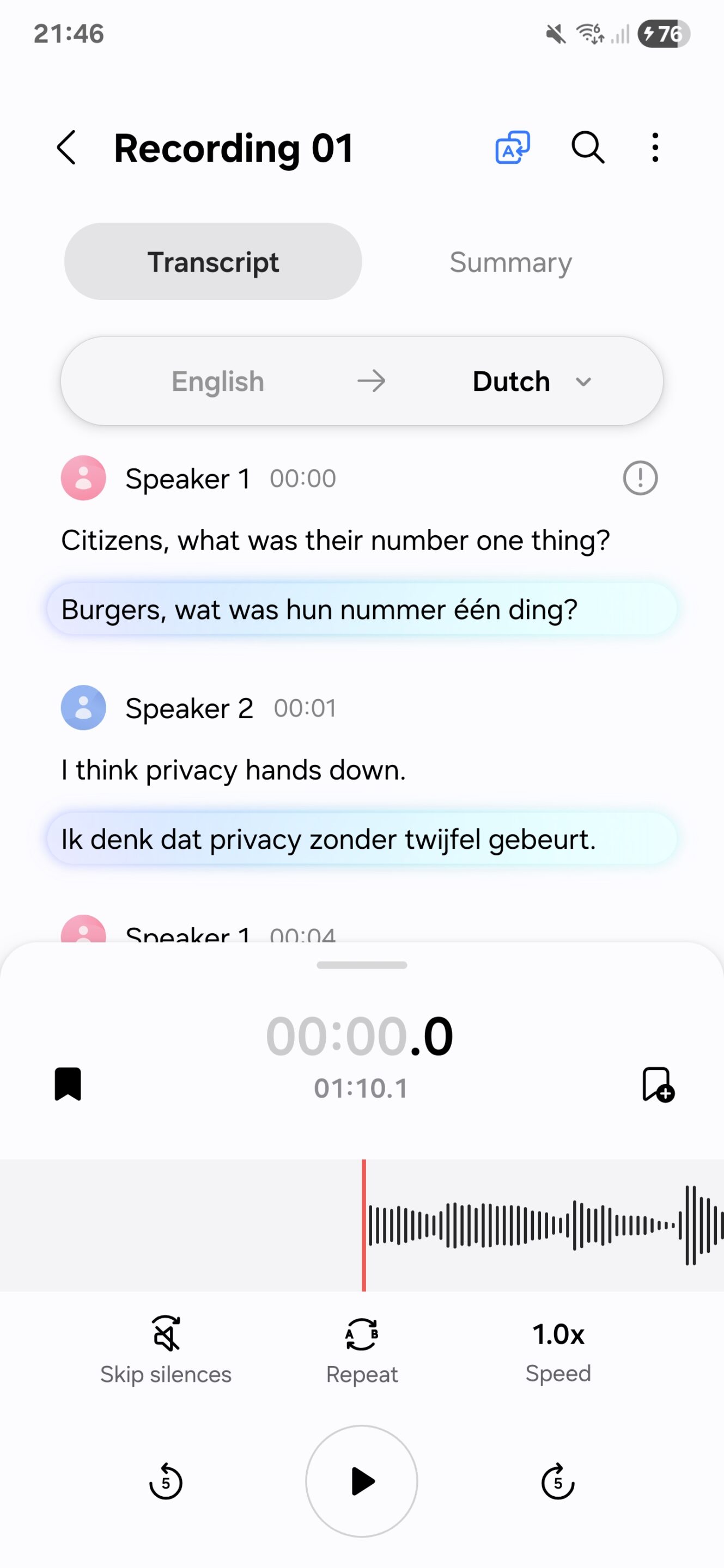This screenshot has width=724, height=1568.
Task: Tap the info alert icon beside Speaker 1
Action: [x=640, y=479]
